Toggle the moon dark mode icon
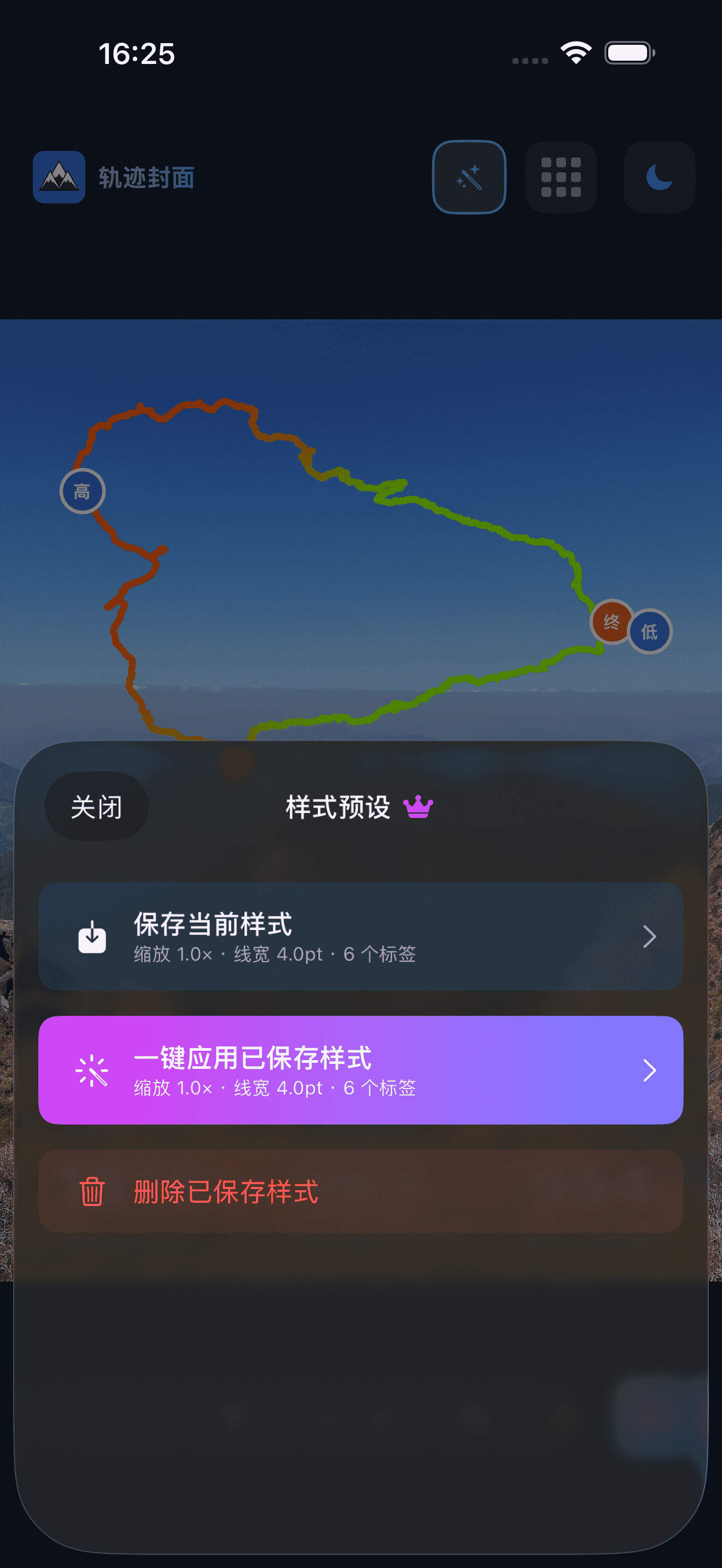The height and width of the screenshot is (1568, 722). point(659,177)
